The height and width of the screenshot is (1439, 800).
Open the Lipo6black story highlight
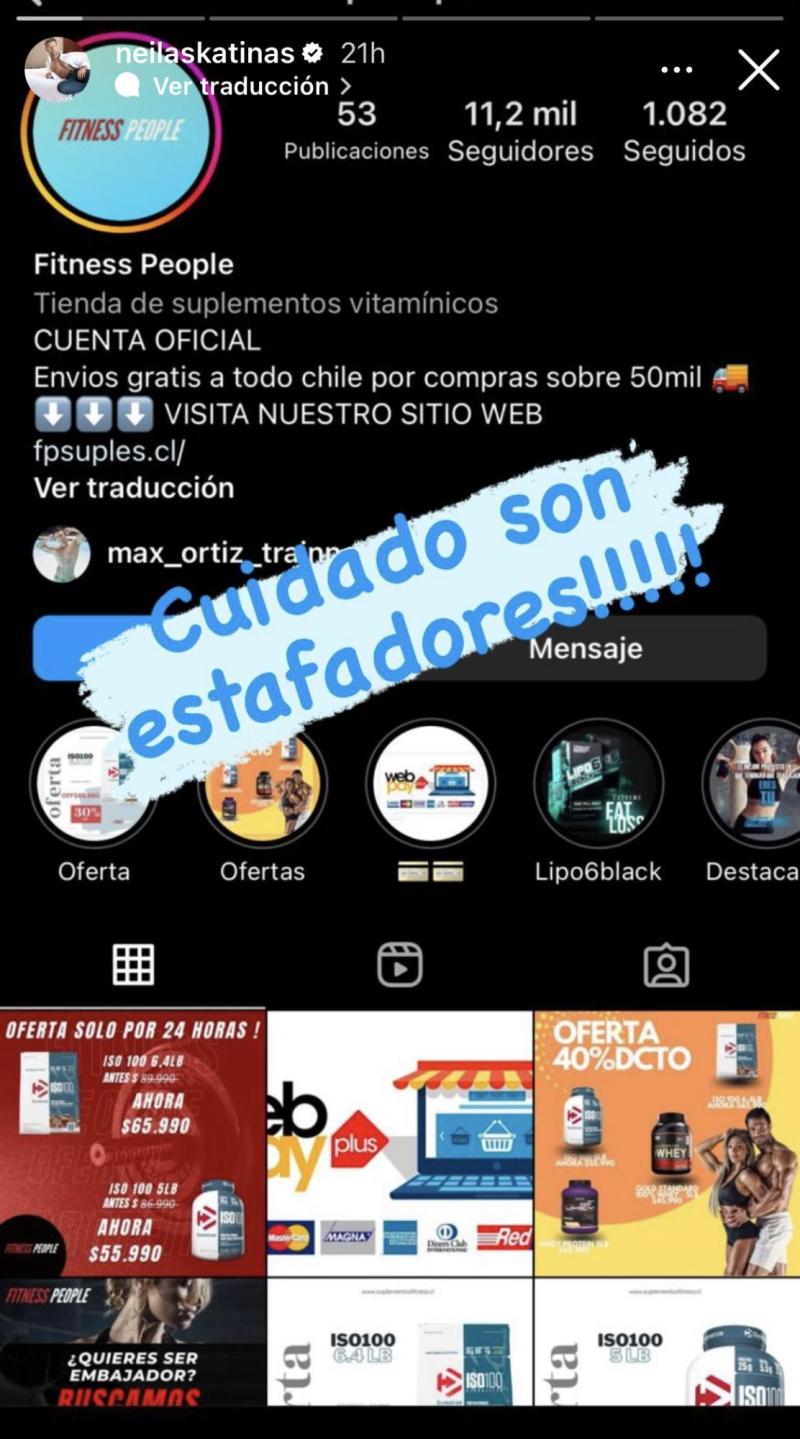(597, 783)
